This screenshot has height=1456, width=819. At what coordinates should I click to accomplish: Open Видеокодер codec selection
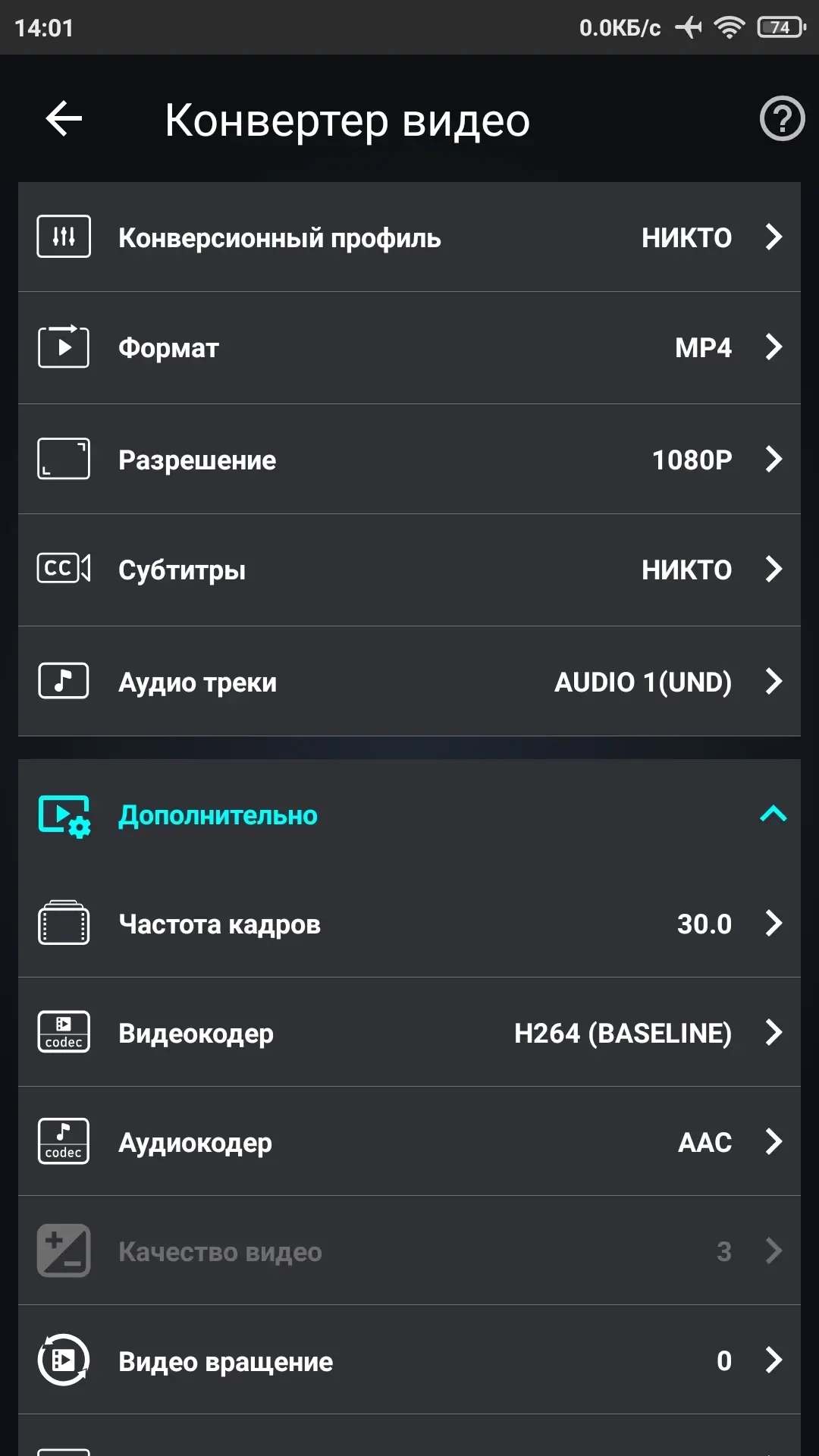409,1033
